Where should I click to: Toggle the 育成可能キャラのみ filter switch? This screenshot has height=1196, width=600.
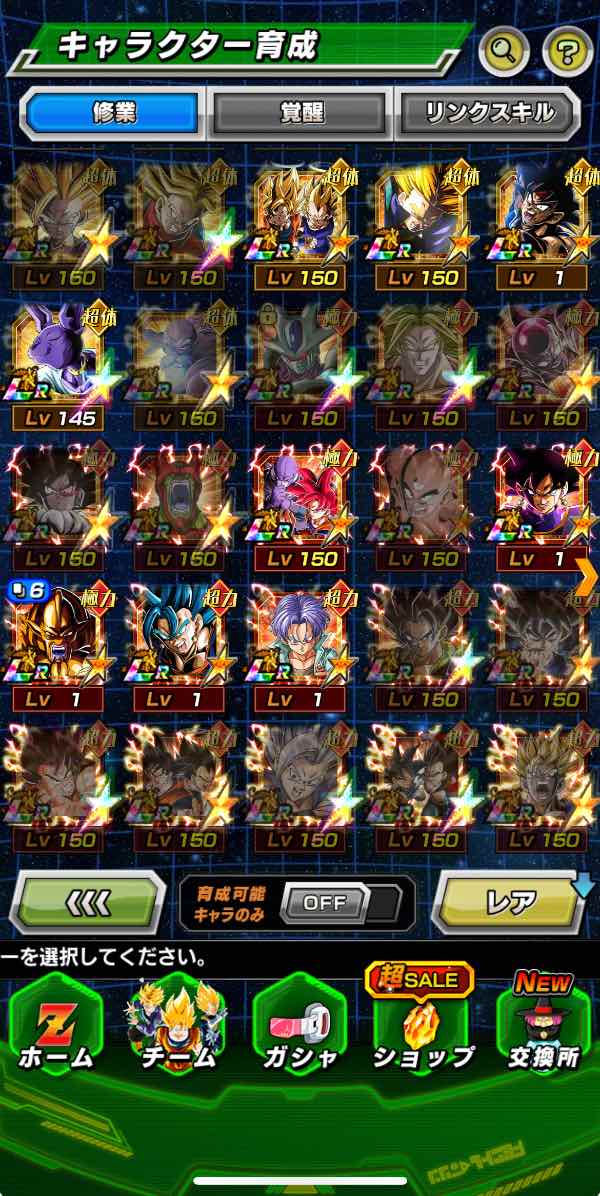339,903
